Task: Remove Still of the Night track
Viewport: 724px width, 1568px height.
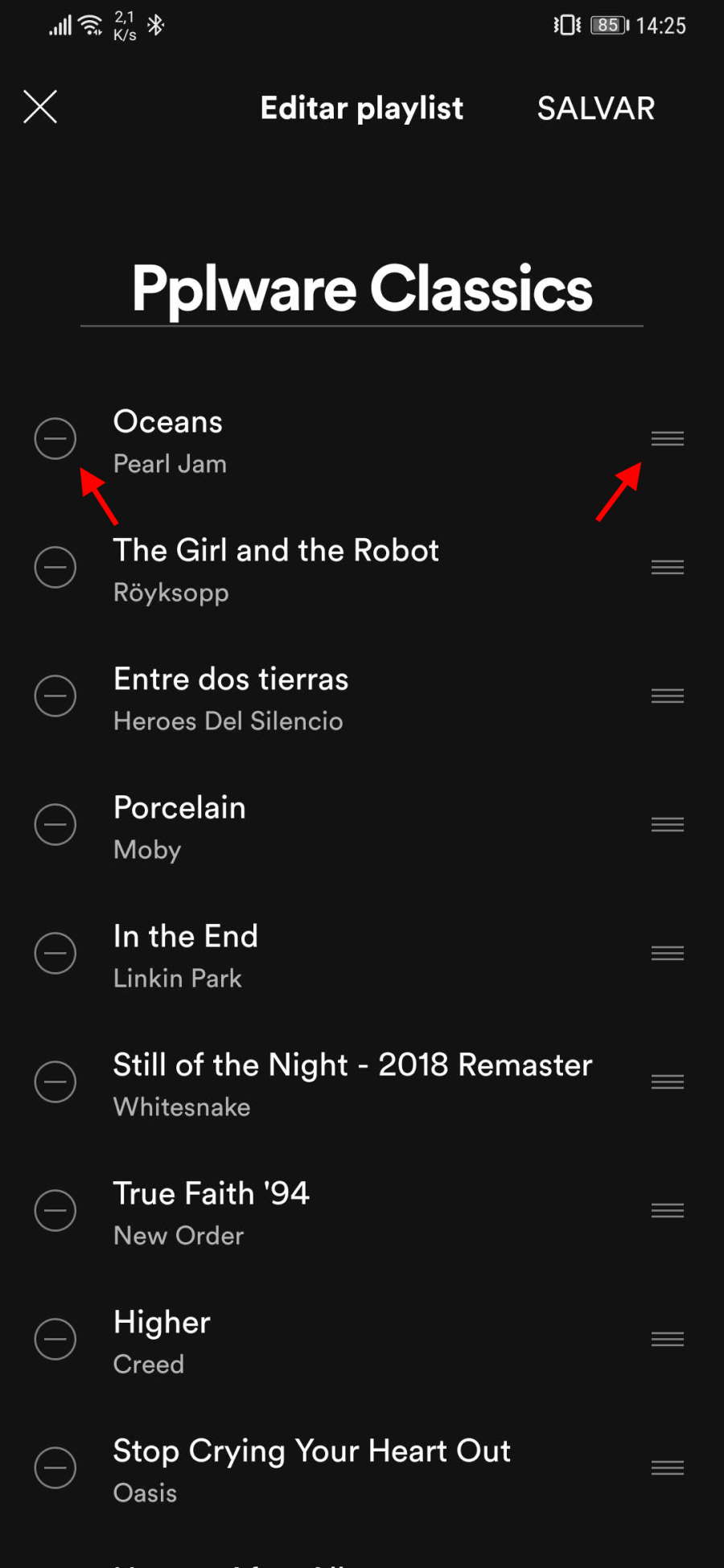Action: point(56,1082)
